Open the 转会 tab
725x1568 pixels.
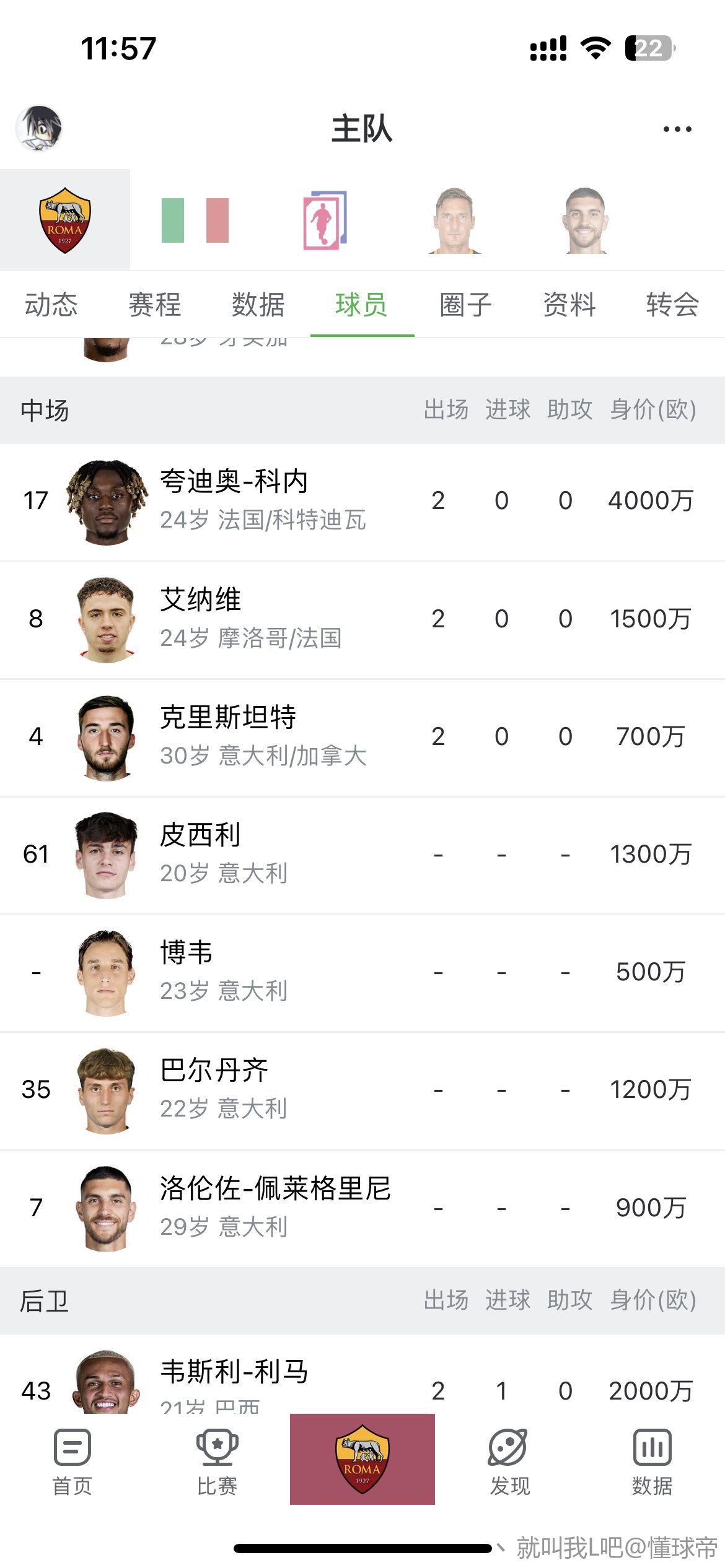672,305
